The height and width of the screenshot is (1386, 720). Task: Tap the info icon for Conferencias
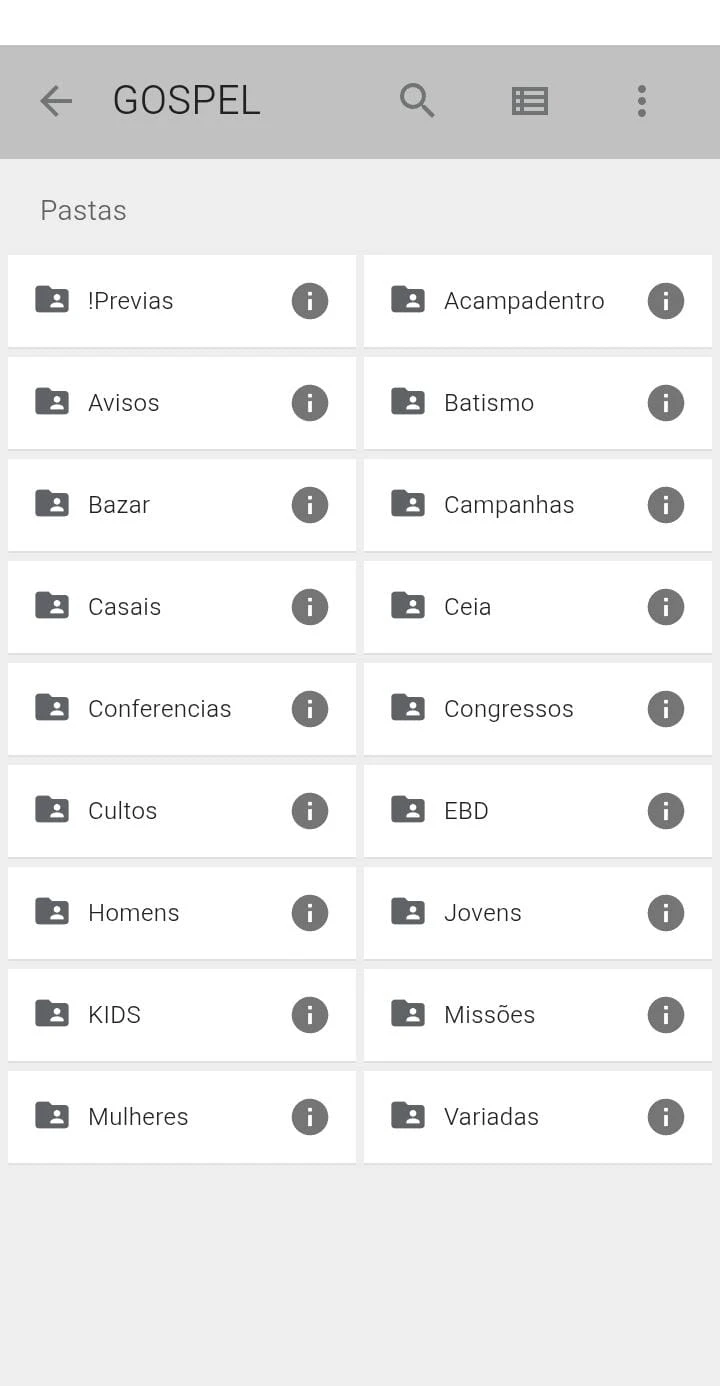tap(310, 709)
